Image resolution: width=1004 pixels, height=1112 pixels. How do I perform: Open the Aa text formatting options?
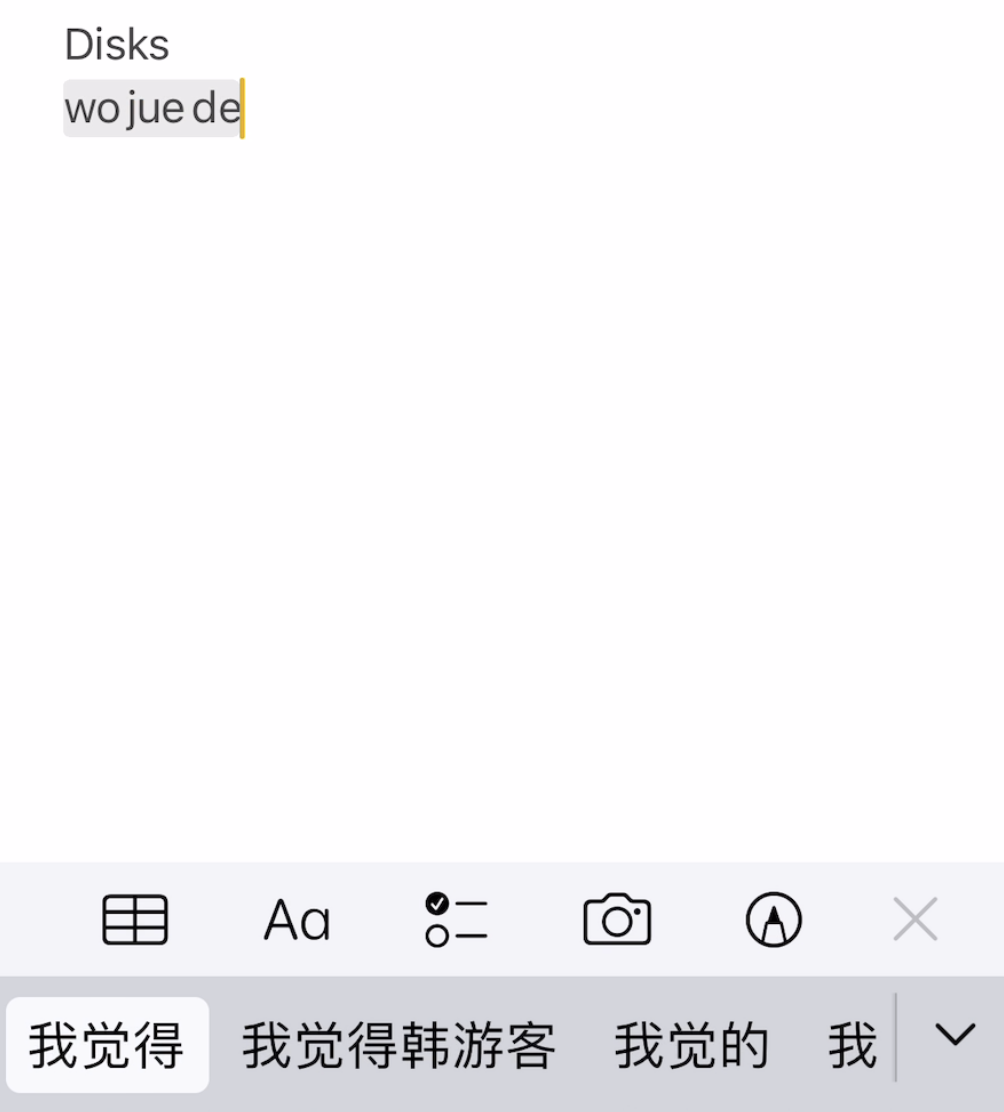pos(297,920)
